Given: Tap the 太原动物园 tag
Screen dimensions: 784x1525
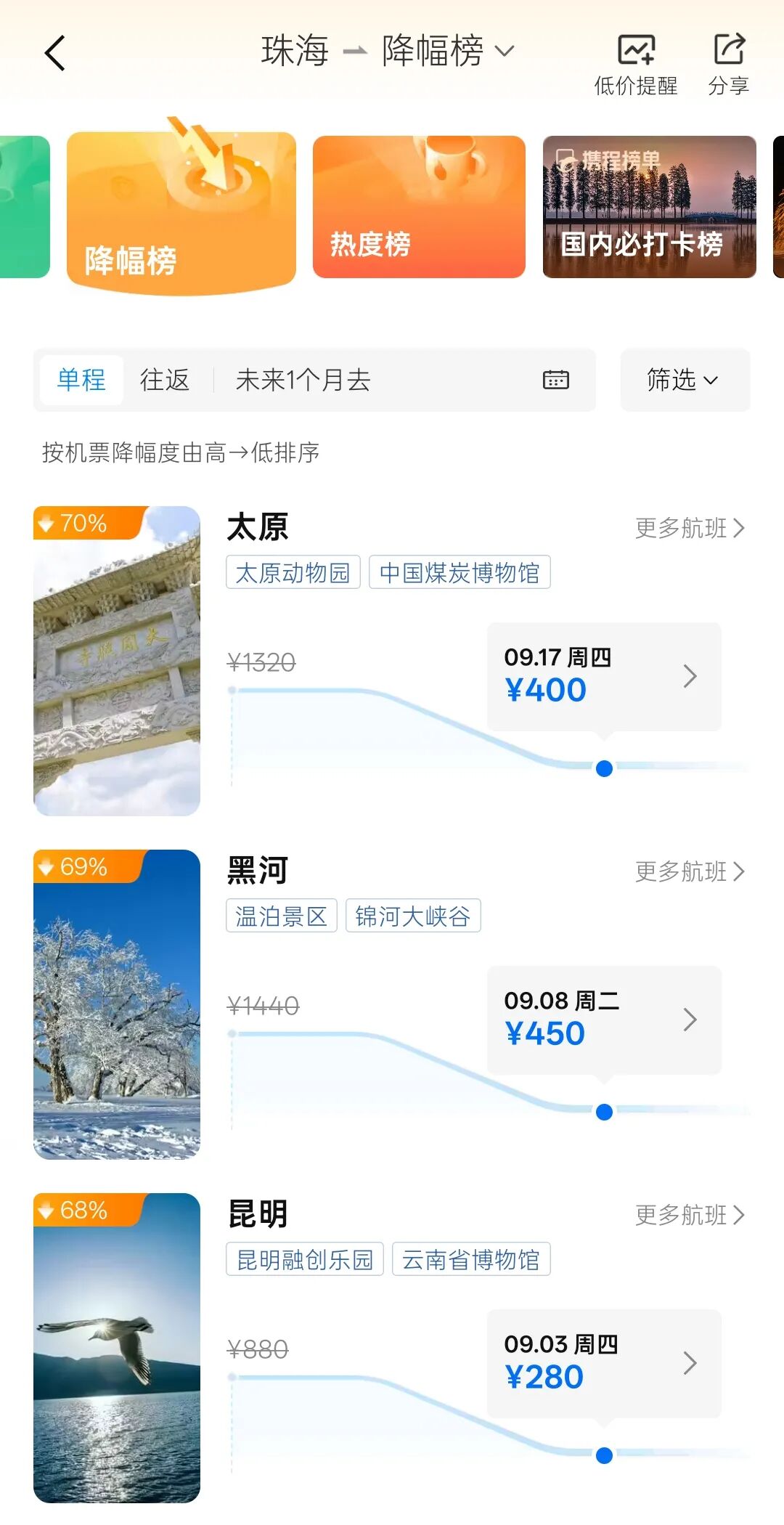Looking at the screenshot, I should pyautogui.click(x=293, y=572).
